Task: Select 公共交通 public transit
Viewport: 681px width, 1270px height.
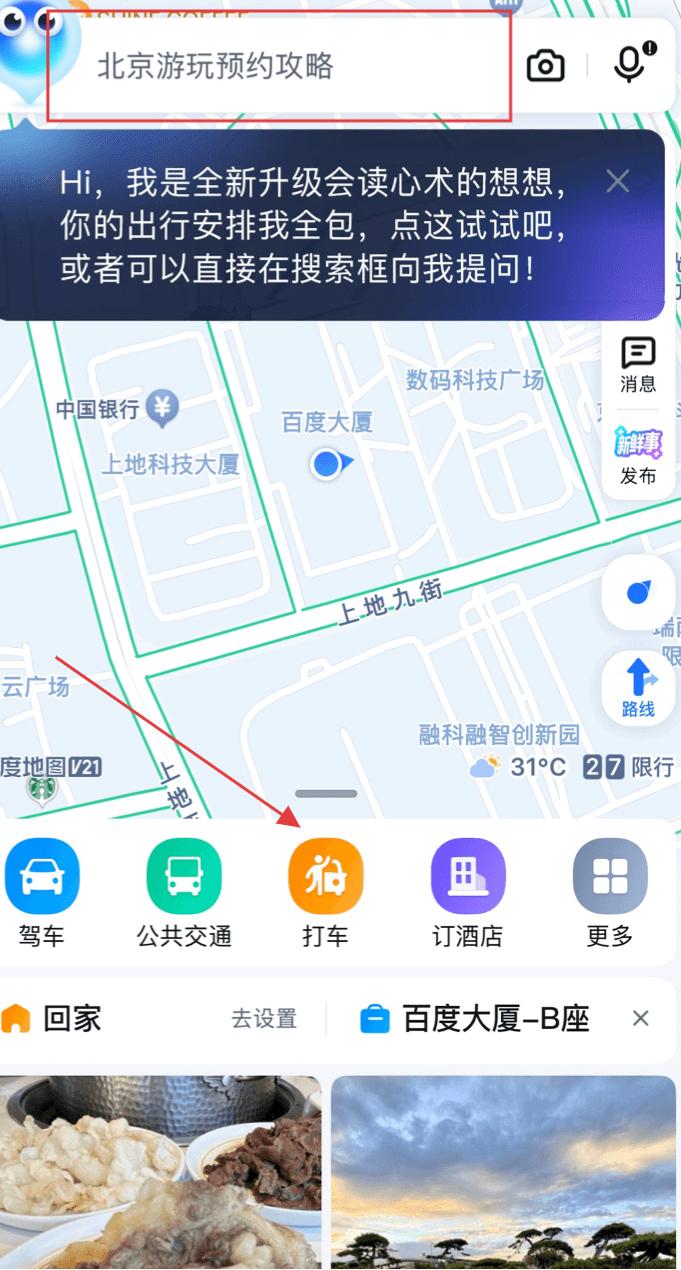Action: [184, 892]
